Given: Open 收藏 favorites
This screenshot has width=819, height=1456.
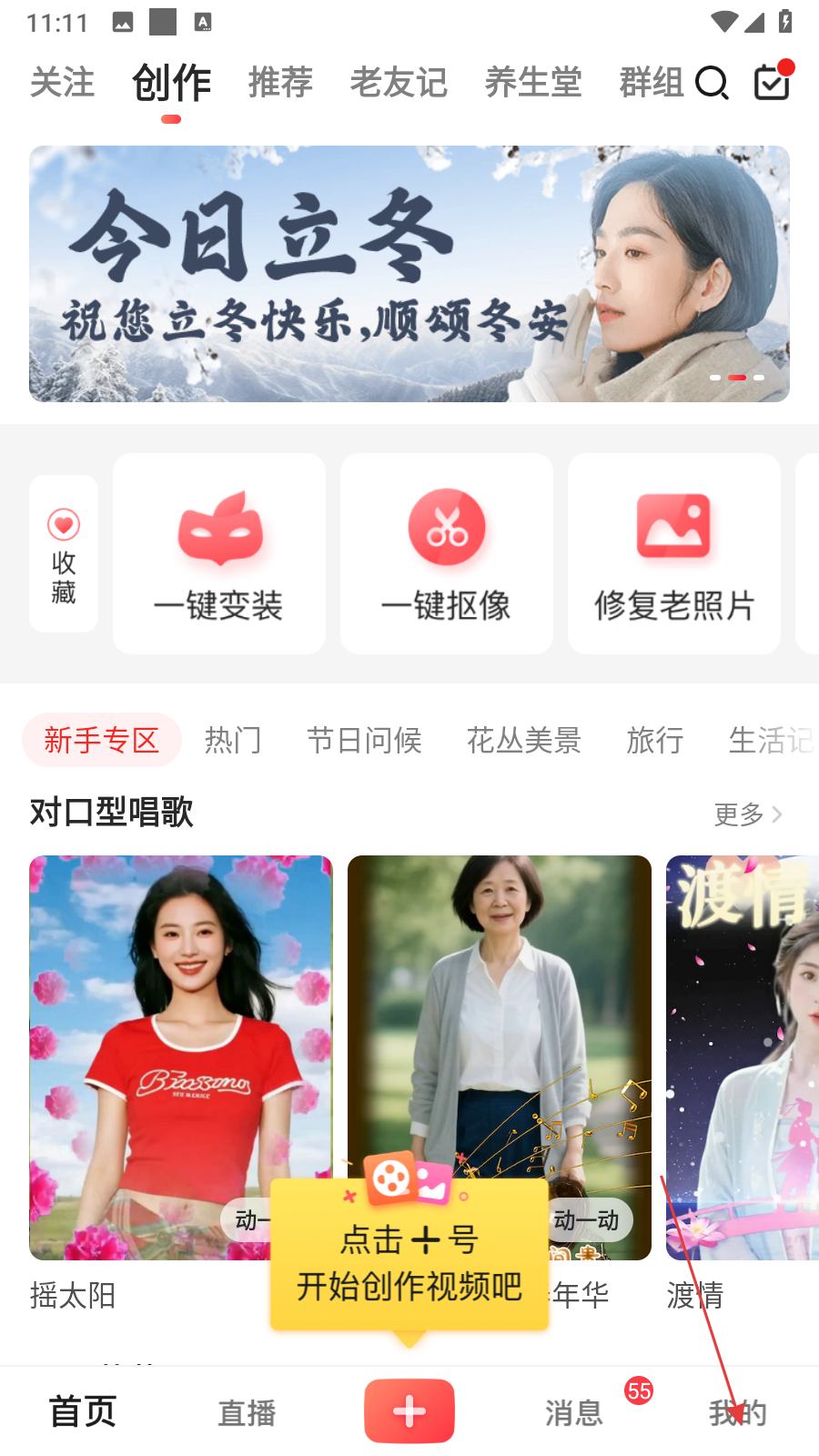Looking at the screenshot, I should click(x=64, y=553).
